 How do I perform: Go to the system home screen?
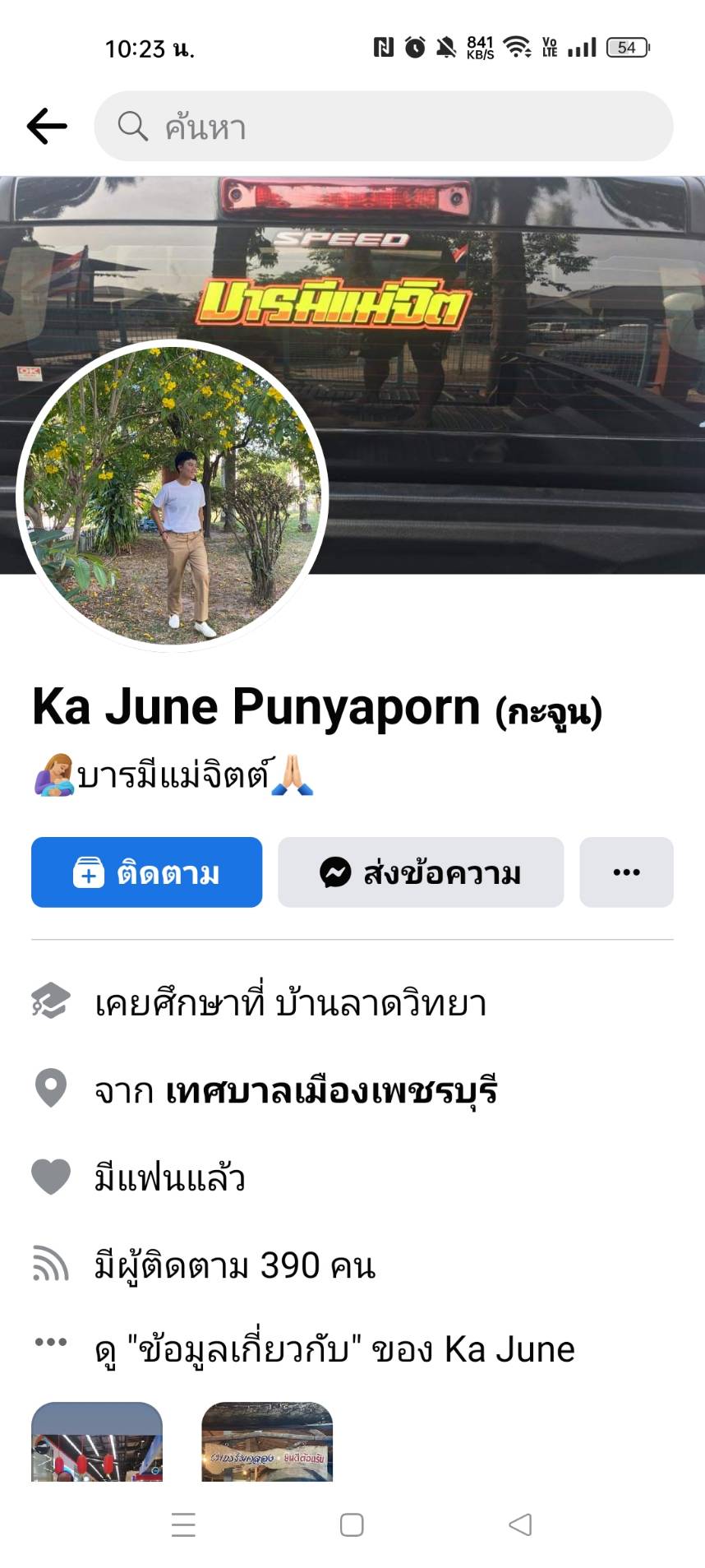click(x=352, y=1524)
